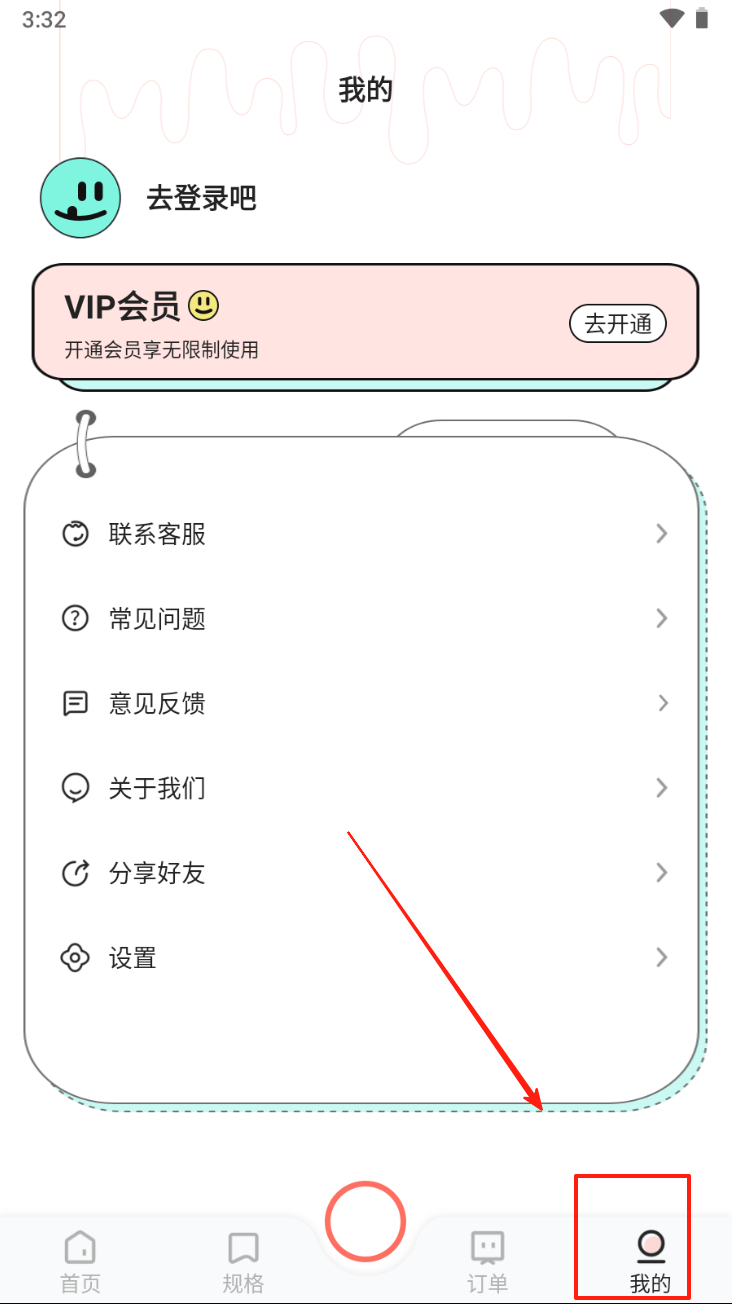Switch to the 订单 tab

487,1260
